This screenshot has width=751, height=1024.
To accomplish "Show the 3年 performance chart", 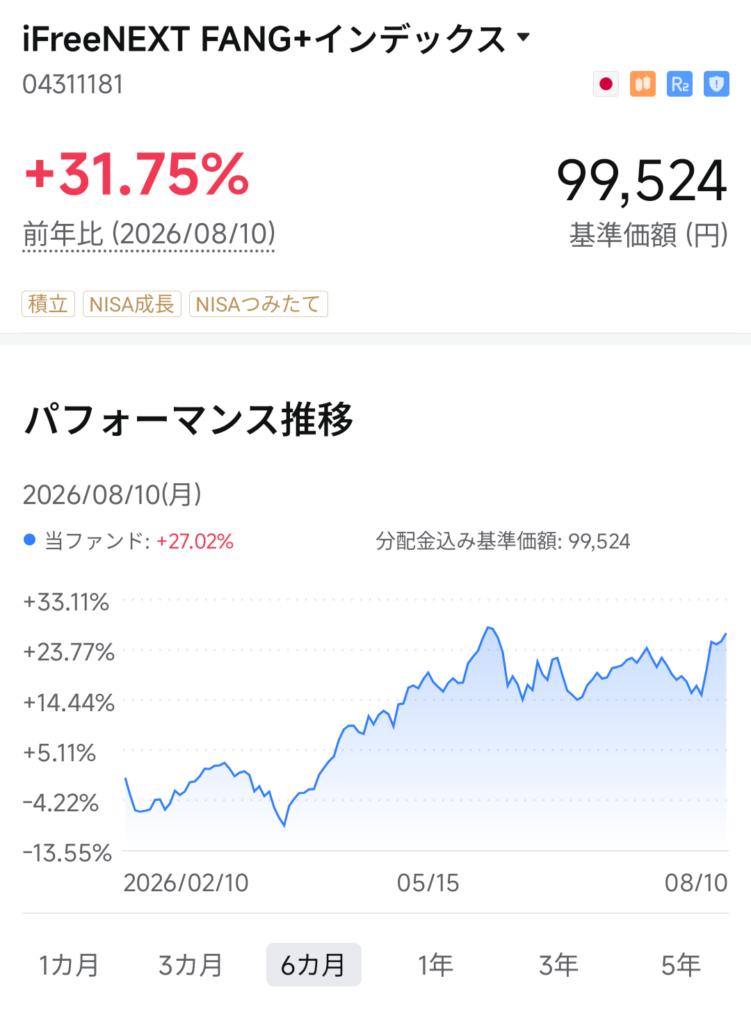I will (558, 965).
